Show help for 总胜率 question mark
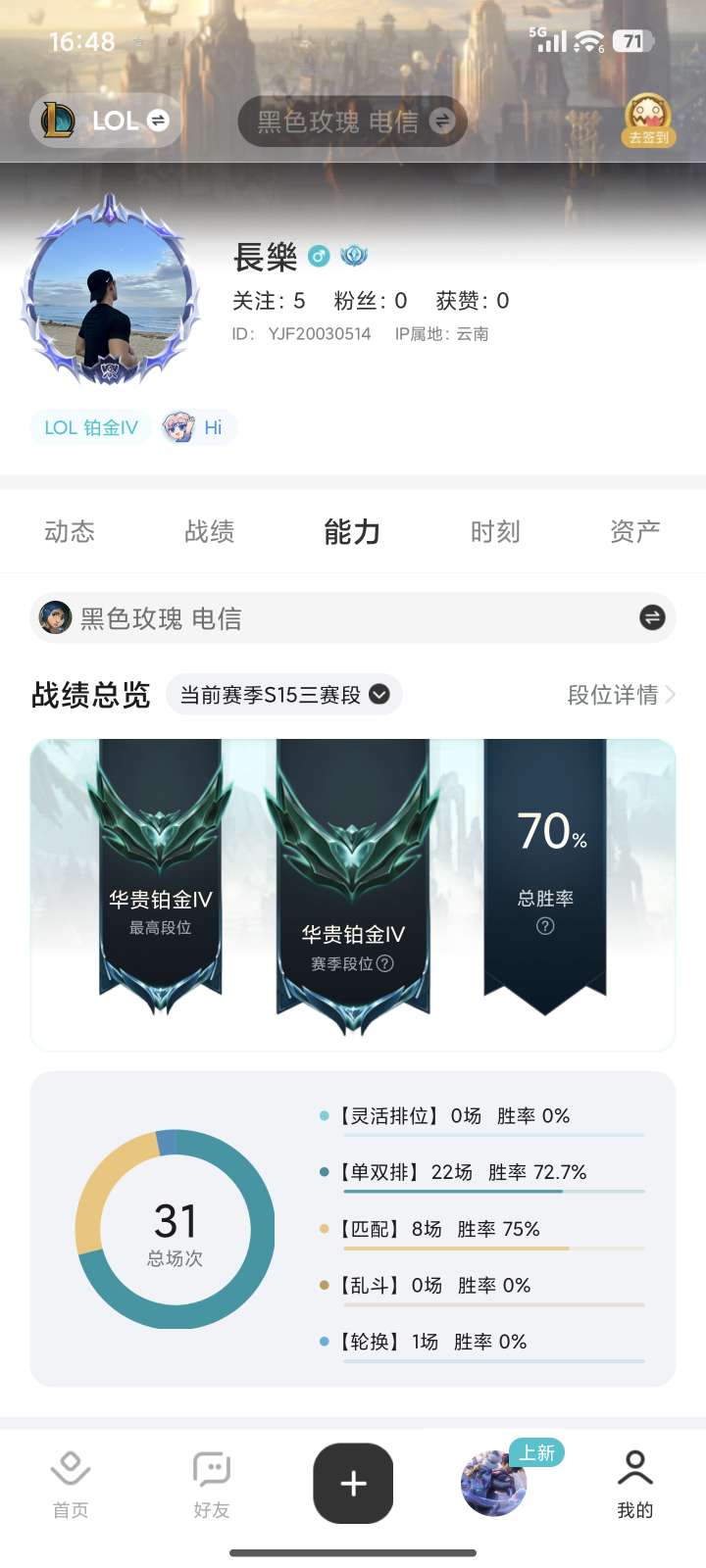The width and height of the screenshot is (706, 1568). coord(545,926)
